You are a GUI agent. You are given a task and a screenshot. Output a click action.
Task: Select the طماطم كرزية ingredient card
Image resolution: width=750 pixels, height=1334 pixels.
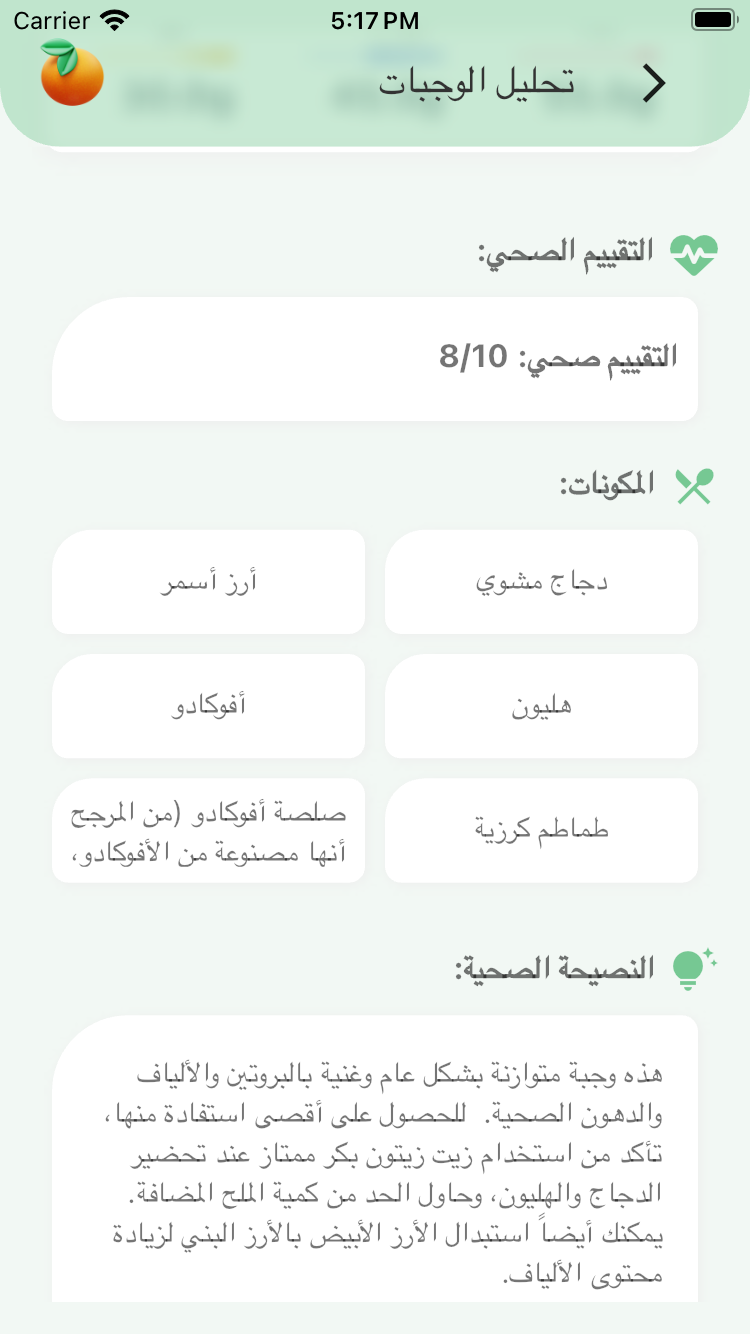tap(541, 830)
